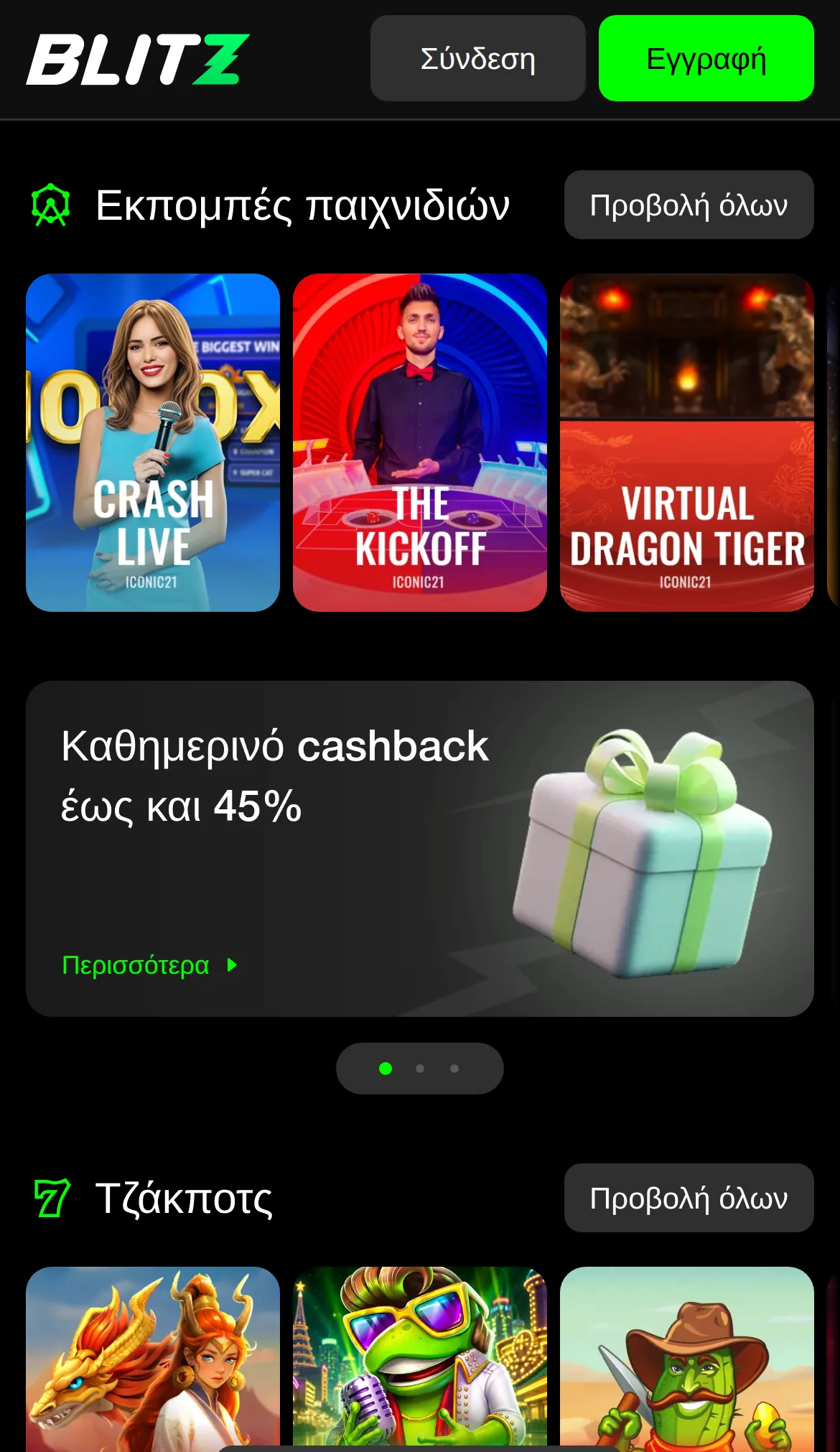
Task: Tap the Σύνδεση login button
Action: click(478, 58)
